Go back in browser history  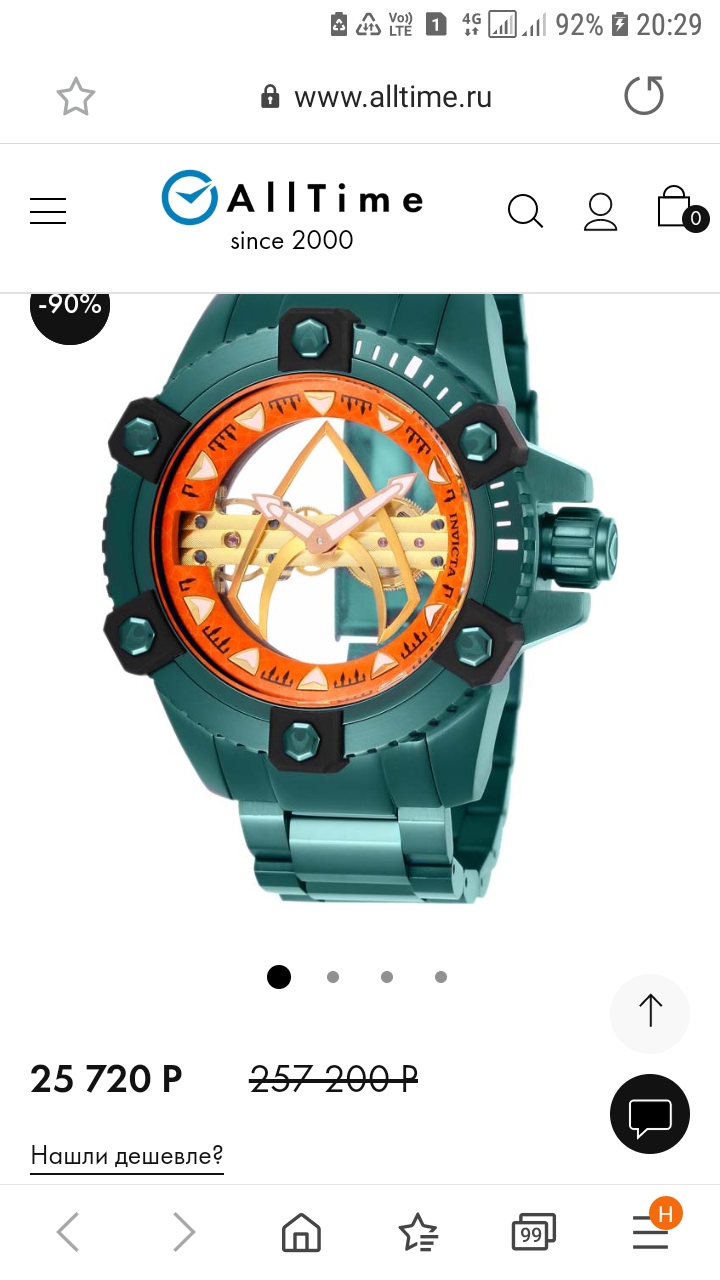pos(68,1232)
